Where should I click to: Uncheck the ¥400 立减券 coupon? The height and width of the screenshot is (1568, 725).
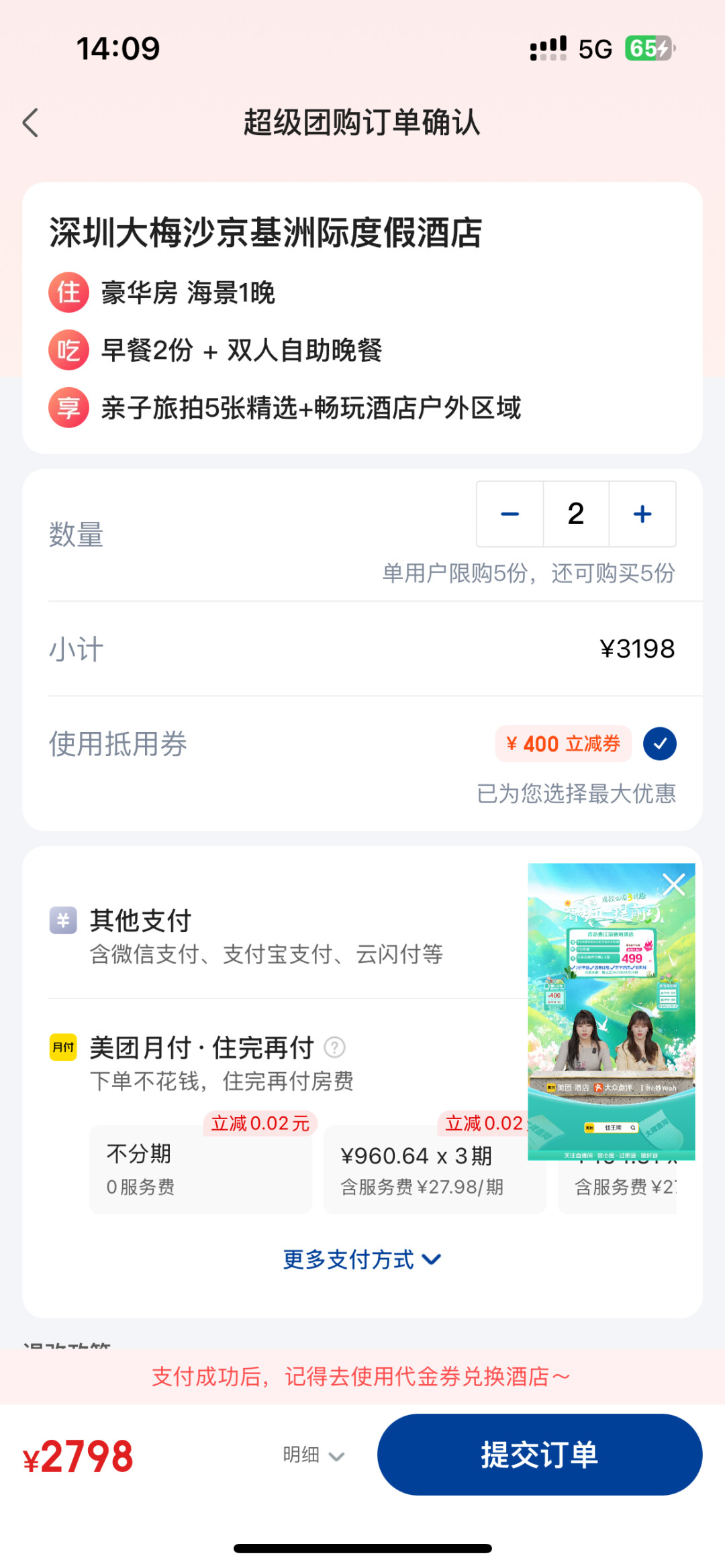(x=659, y=744)
